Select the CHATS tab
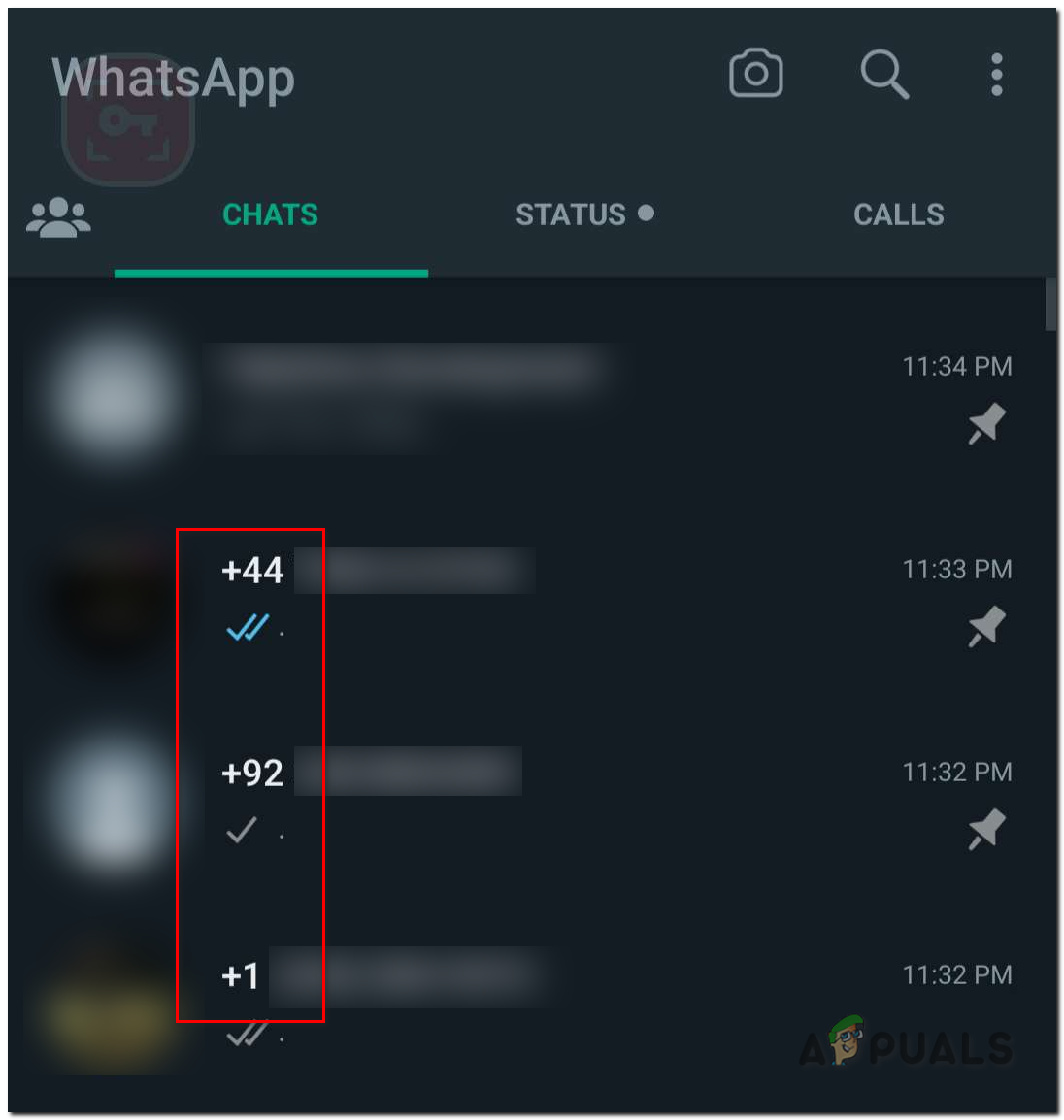This screenshot has height=1120, width=1064. (x=270, y=214)
